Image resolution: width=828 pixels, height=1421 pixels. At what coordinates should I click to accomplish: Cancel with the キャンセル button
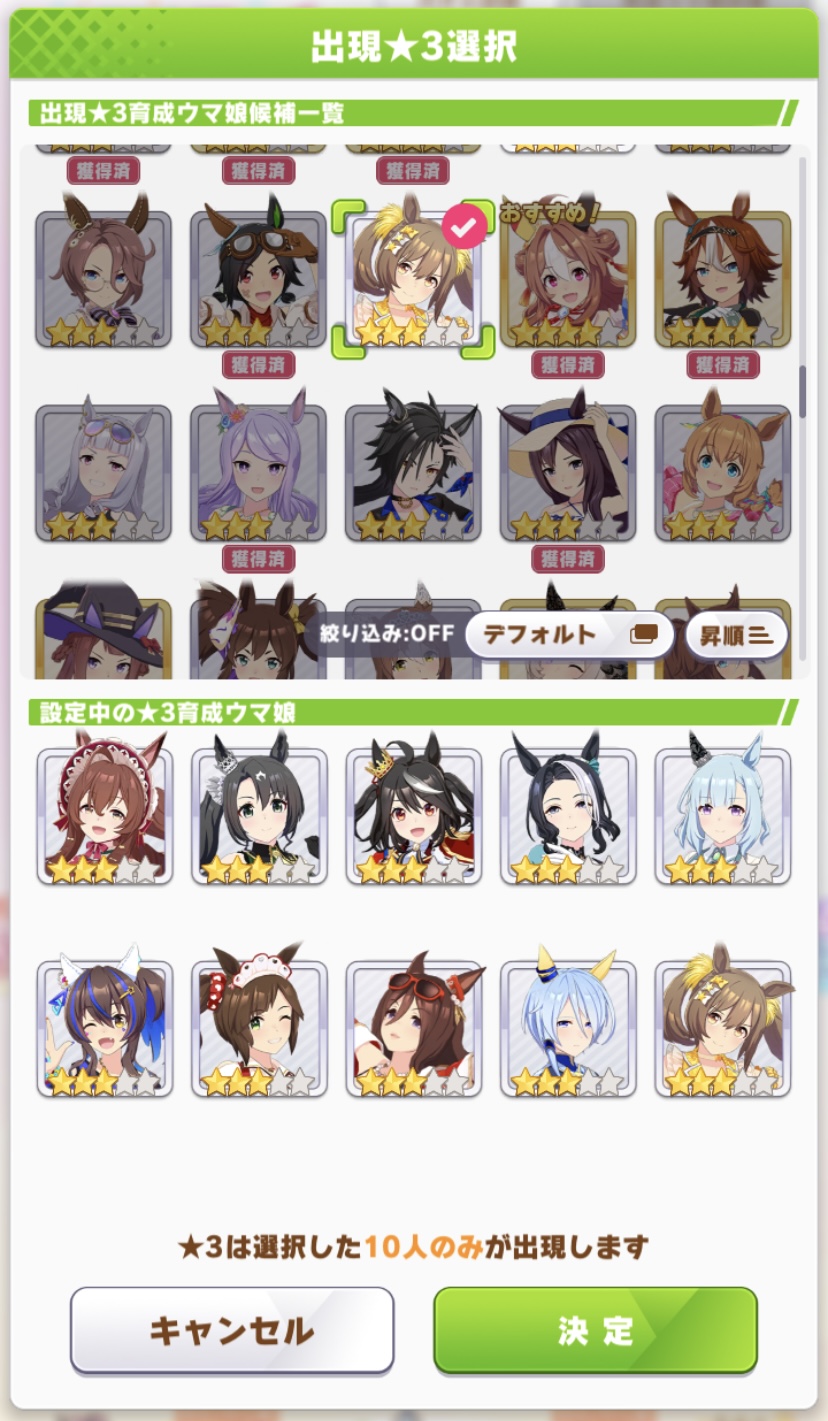point(232,1329)
